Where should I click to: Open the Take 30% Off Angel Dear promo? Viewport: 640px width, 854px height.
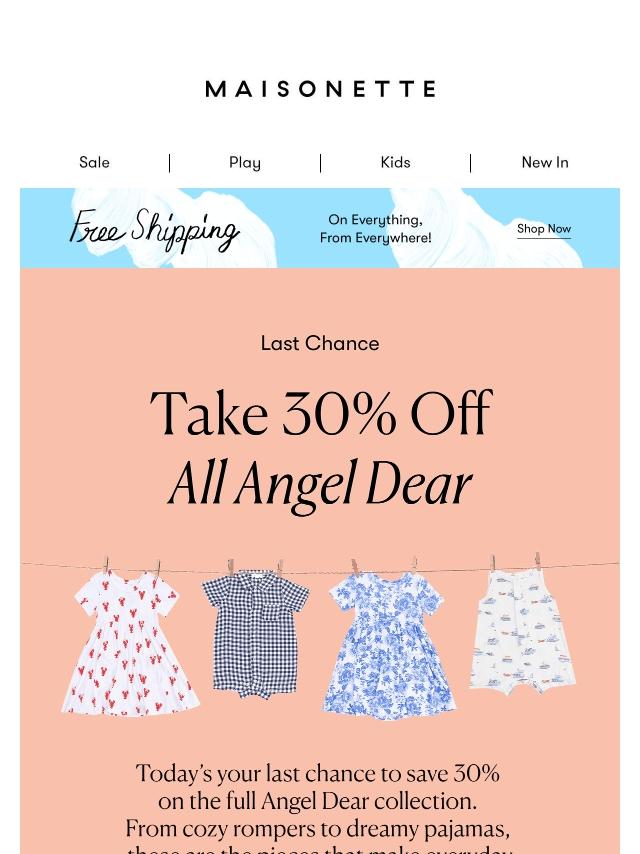(x=320, y=448)
